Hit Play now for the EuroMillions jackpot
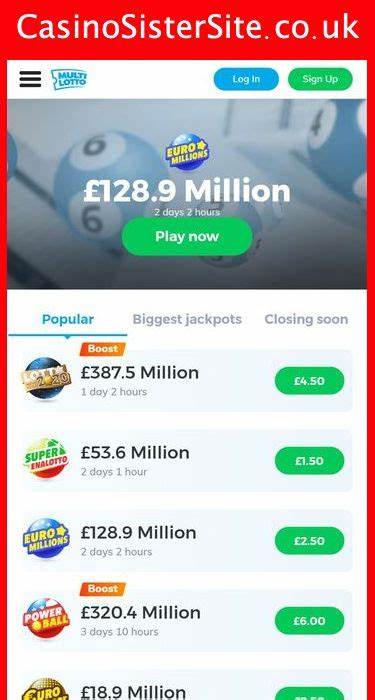 187,236
